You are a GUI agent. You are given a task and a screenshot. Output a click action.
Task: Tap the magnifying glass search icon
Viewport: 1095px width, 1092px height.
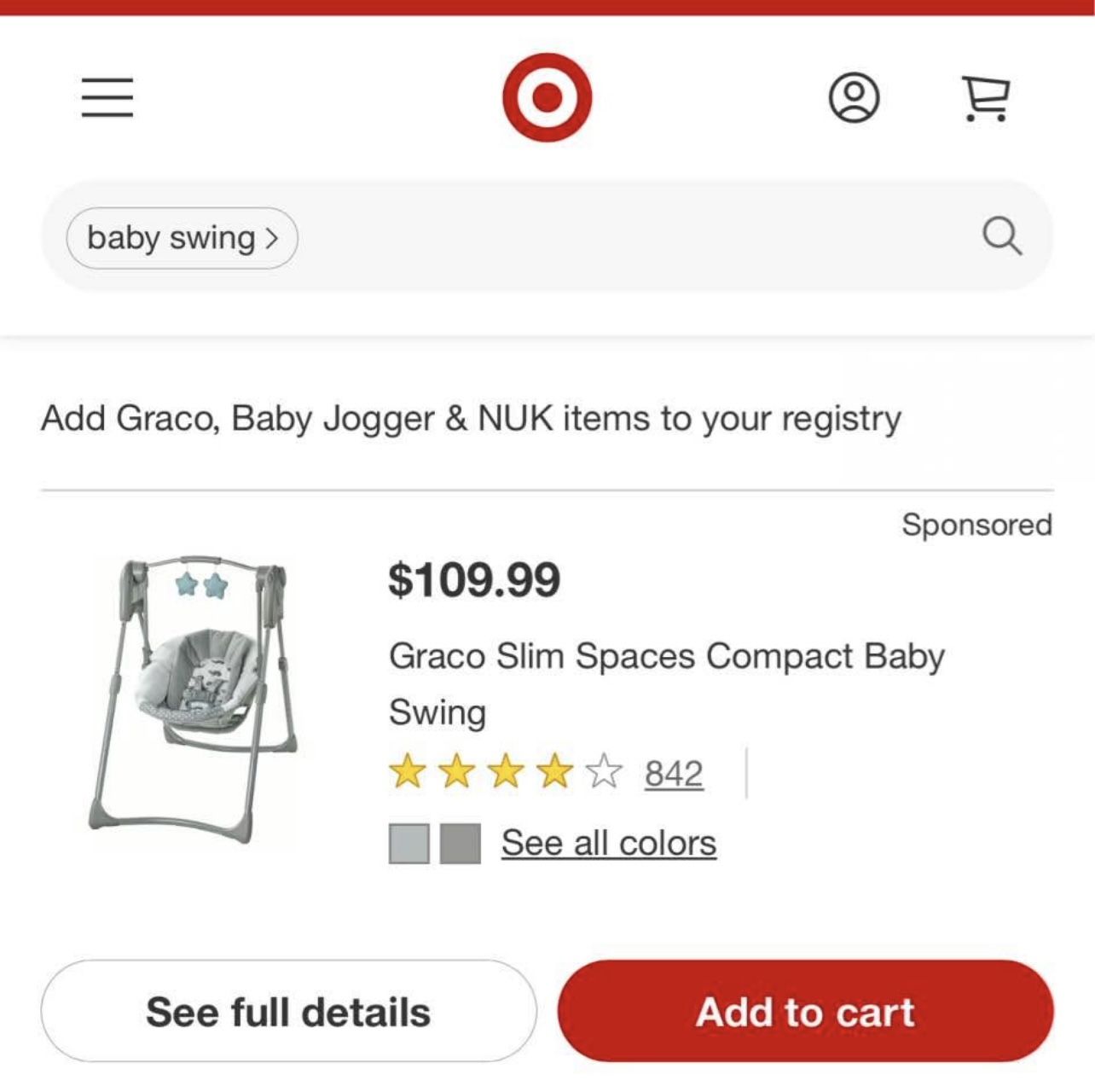pyautogui.click(x=1001, y=236)
